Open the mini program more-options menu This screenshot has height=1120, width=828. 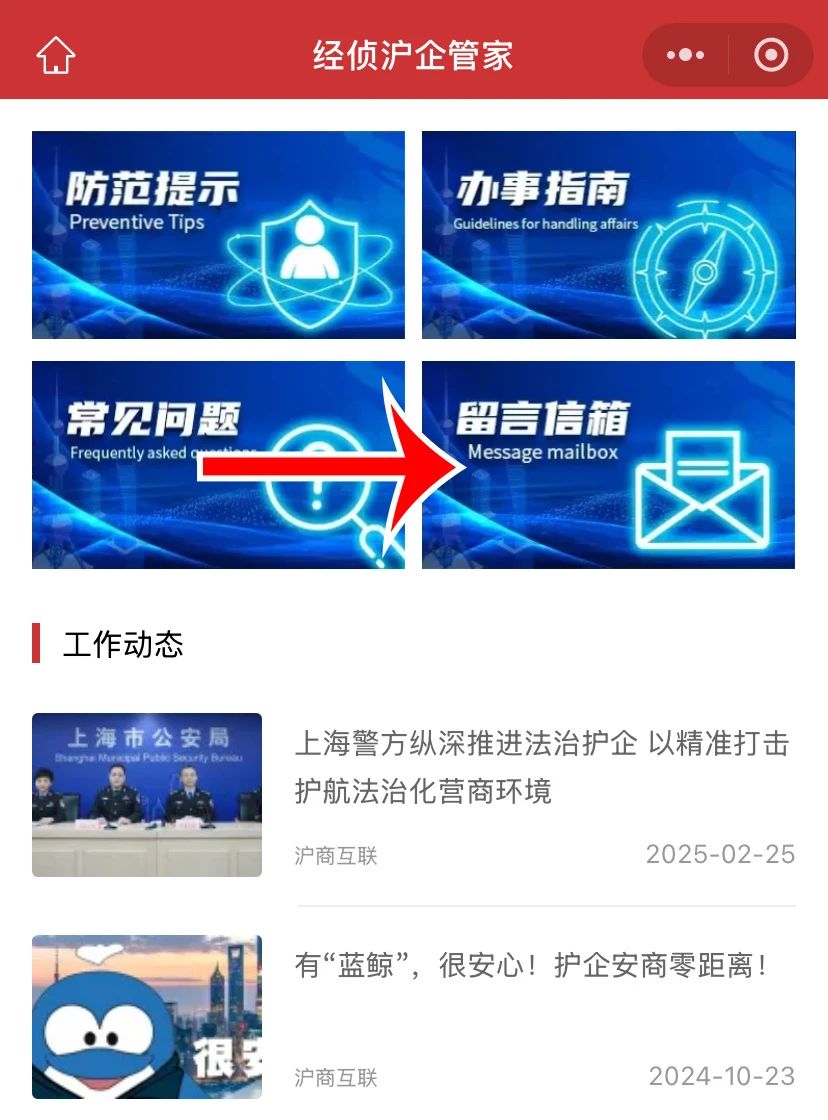685,55
